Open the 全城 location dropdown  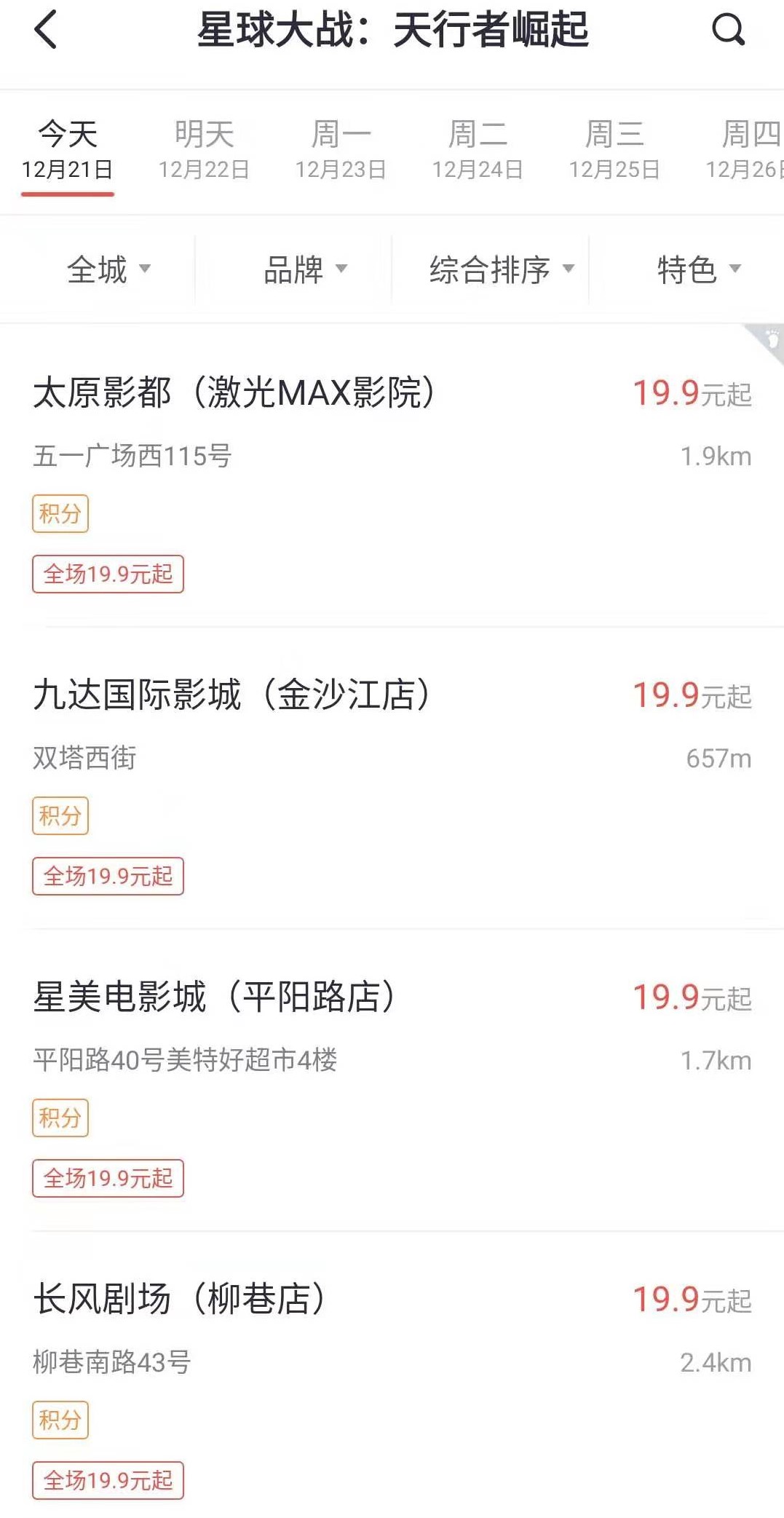(x=109, y=269)
